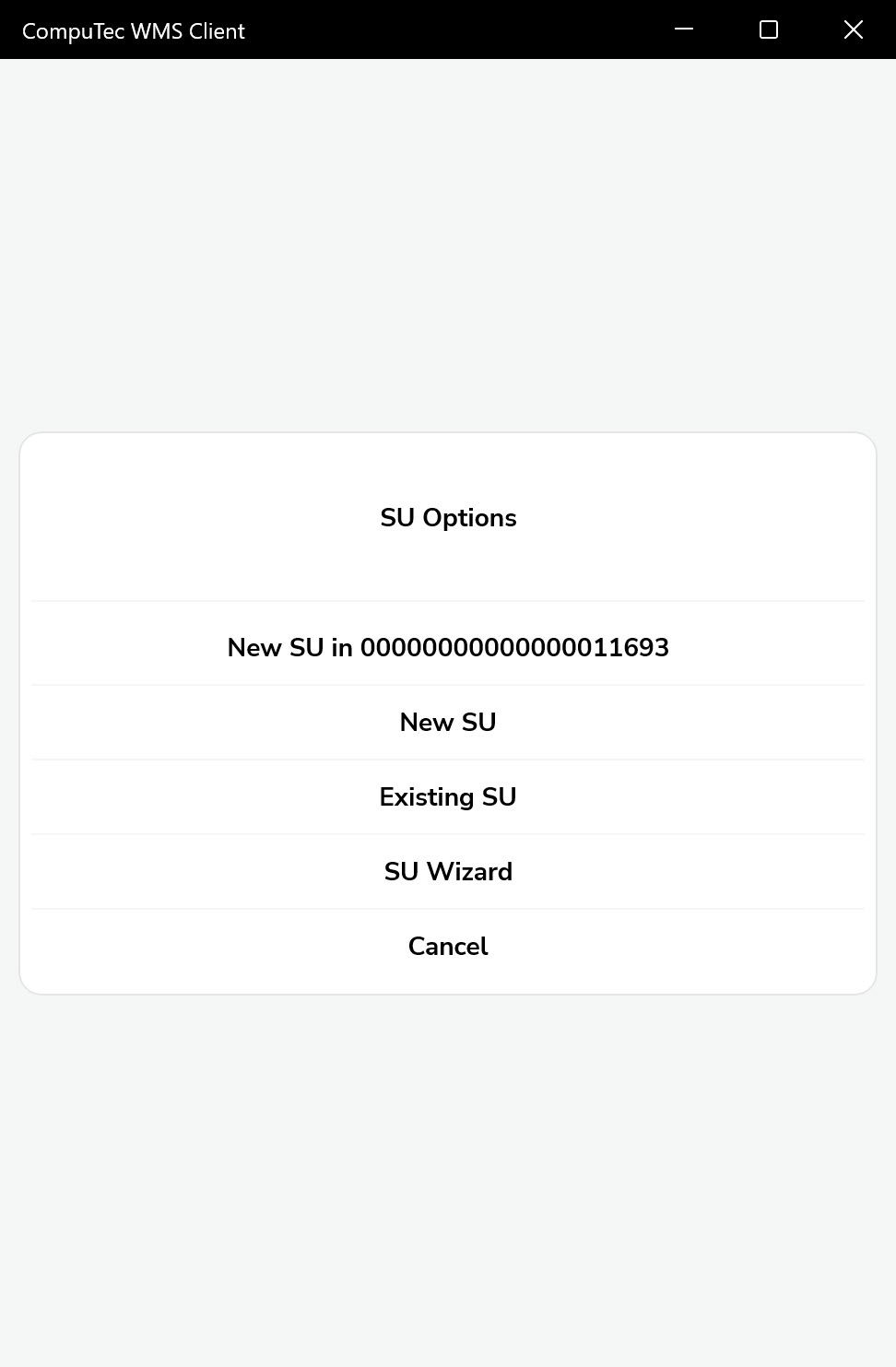The image size is (896, 1367).
Task: Select the option containing bin 00000000000000011693
Action: [448, 647]
